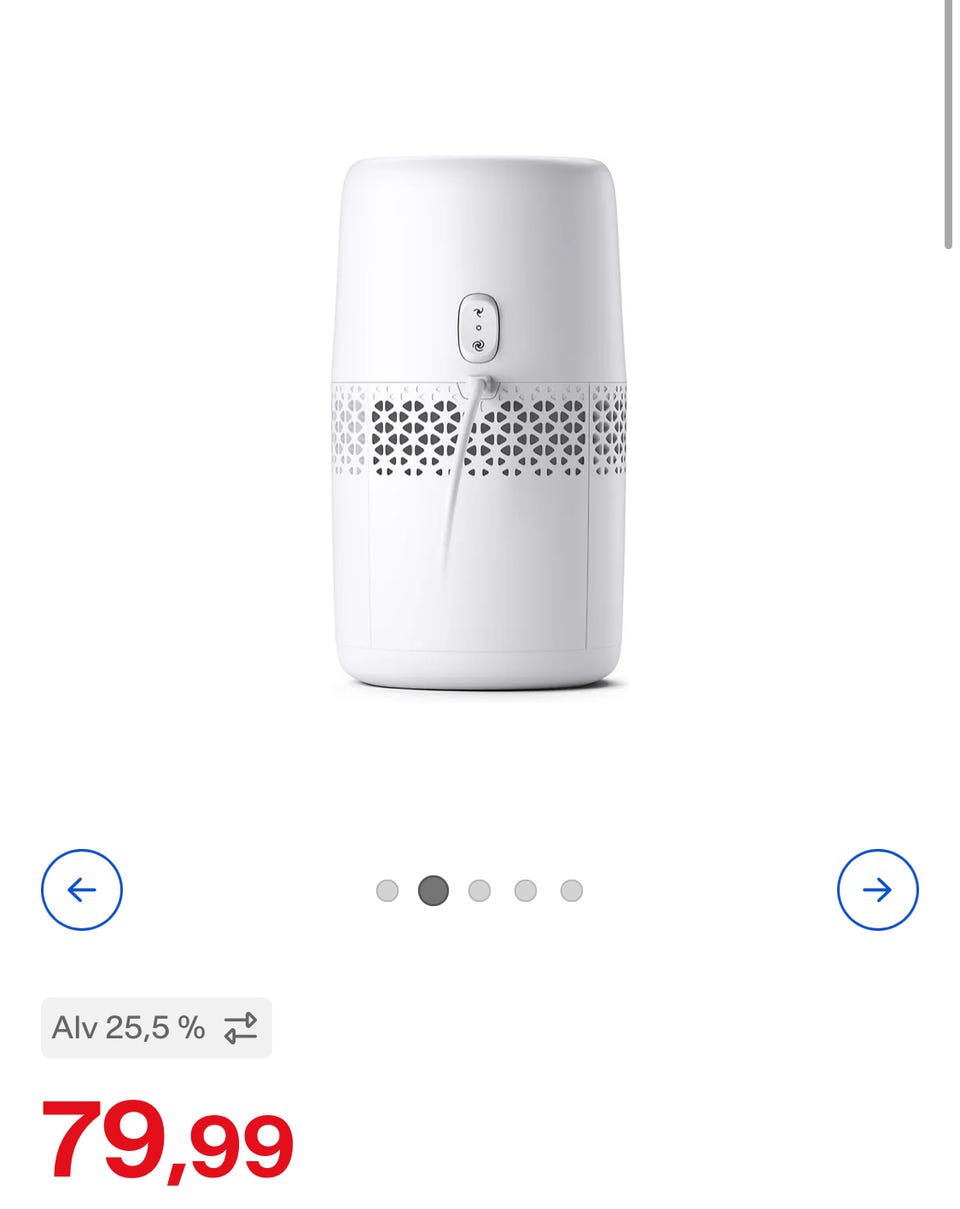This screenshot has height=1209, width=960.
Task: Jump to the first image dot
Action: tap(387, 890)
